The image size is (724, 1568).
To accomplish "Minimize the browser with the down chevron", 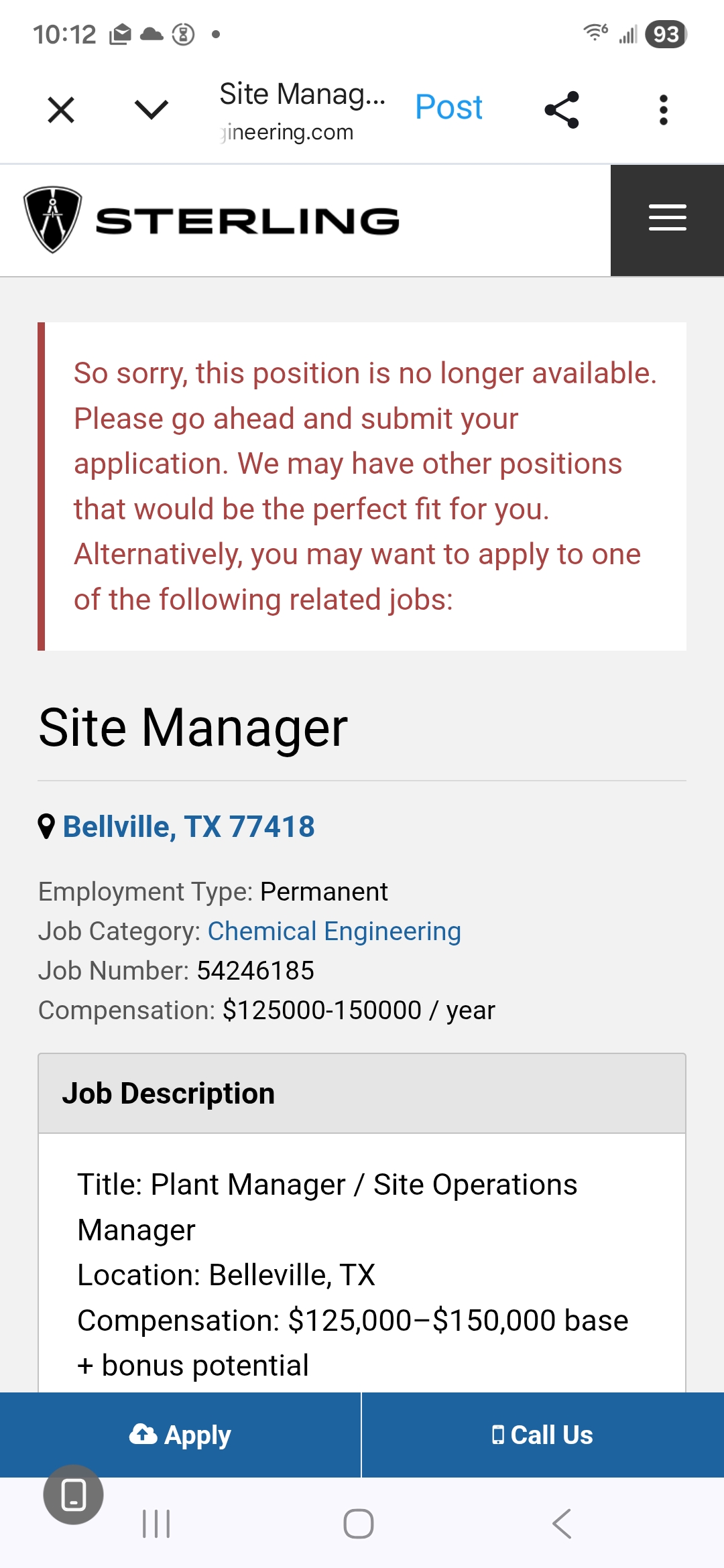I will coord(152,109).
